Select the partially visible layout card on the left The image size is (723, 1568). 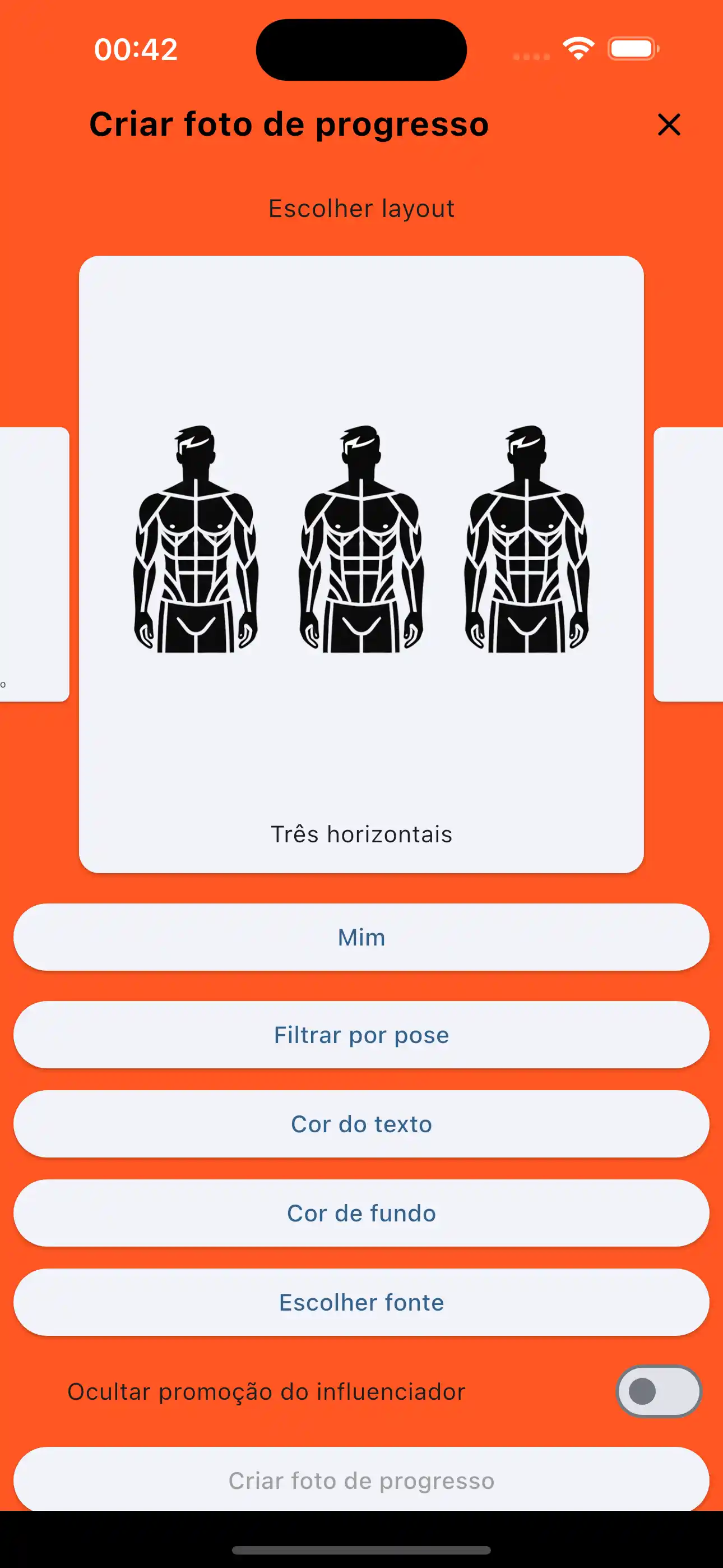coord(34,564)
